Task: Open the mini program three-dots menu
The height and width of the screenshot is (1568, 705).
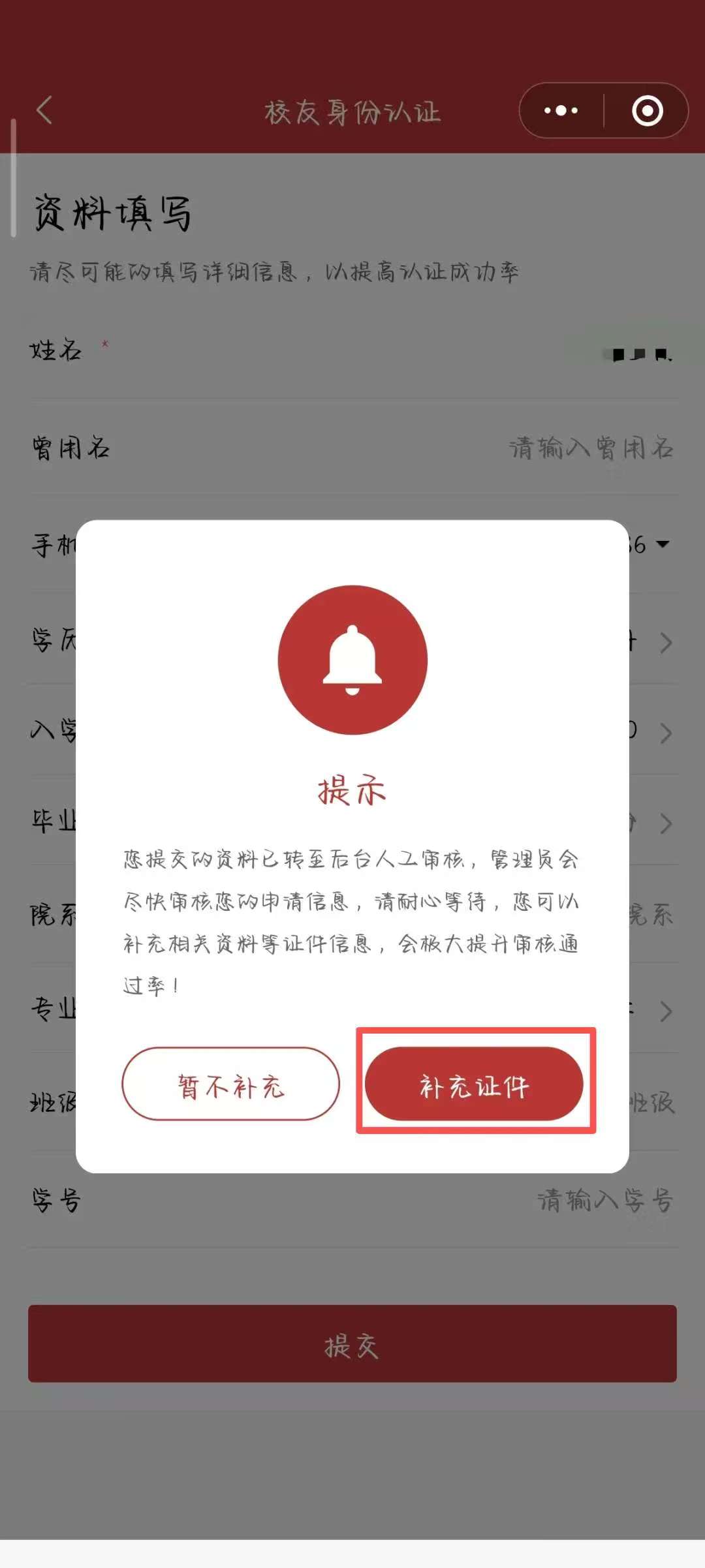Action: (561, 111)
